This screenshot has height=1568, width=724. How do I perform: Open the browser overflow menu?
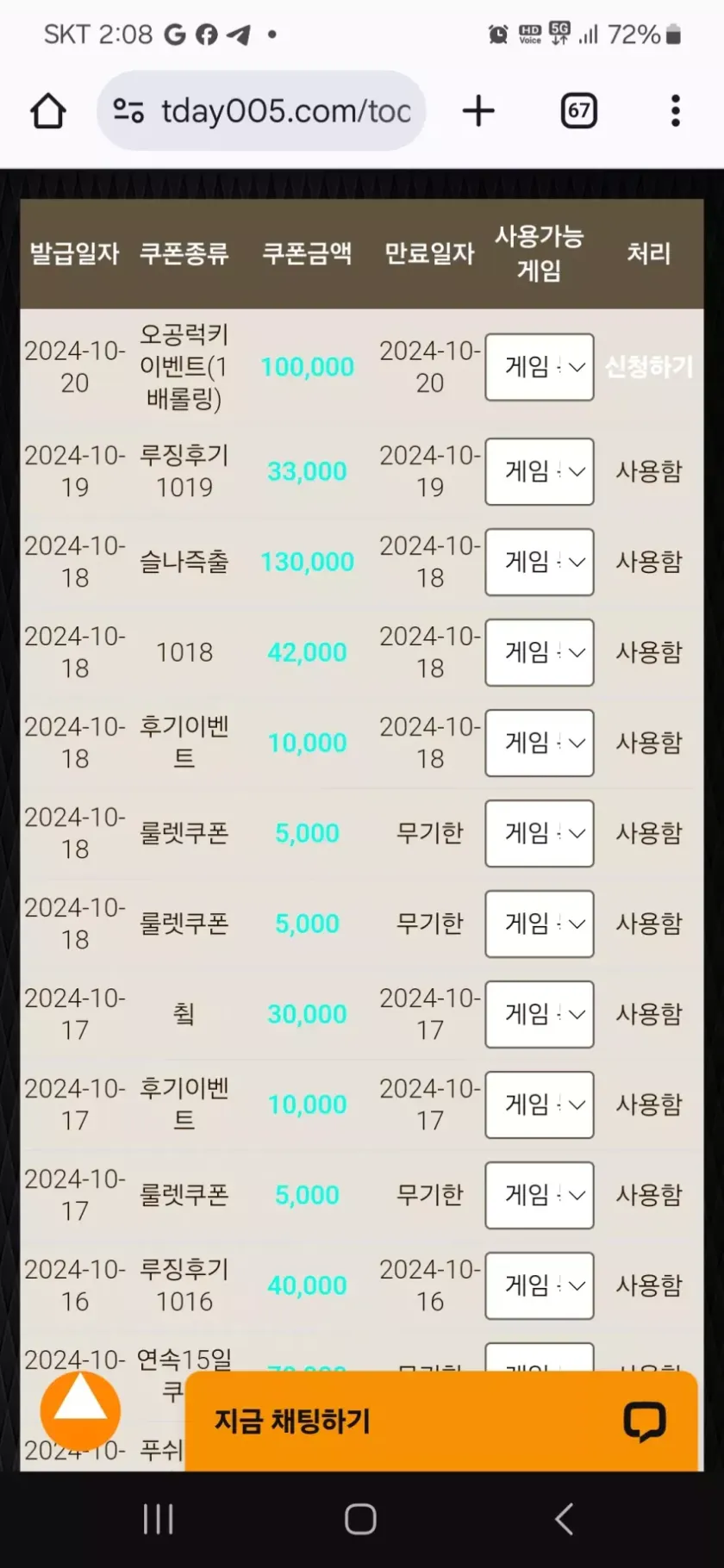click(675, 111)
